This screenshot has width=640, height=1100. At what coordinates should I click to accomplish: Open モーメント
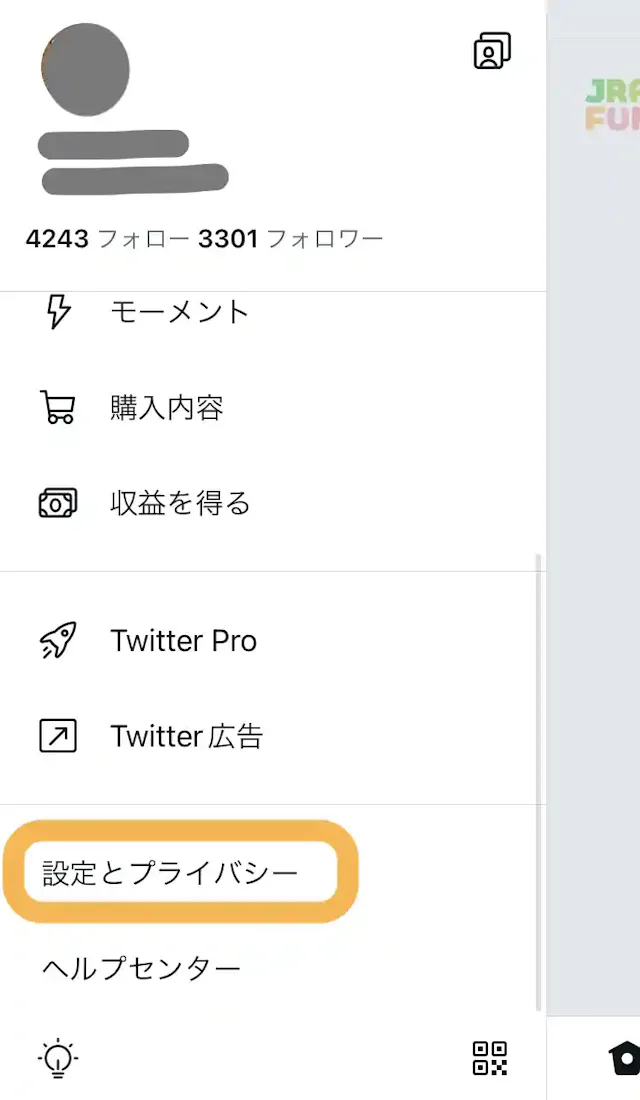[178, 312]
